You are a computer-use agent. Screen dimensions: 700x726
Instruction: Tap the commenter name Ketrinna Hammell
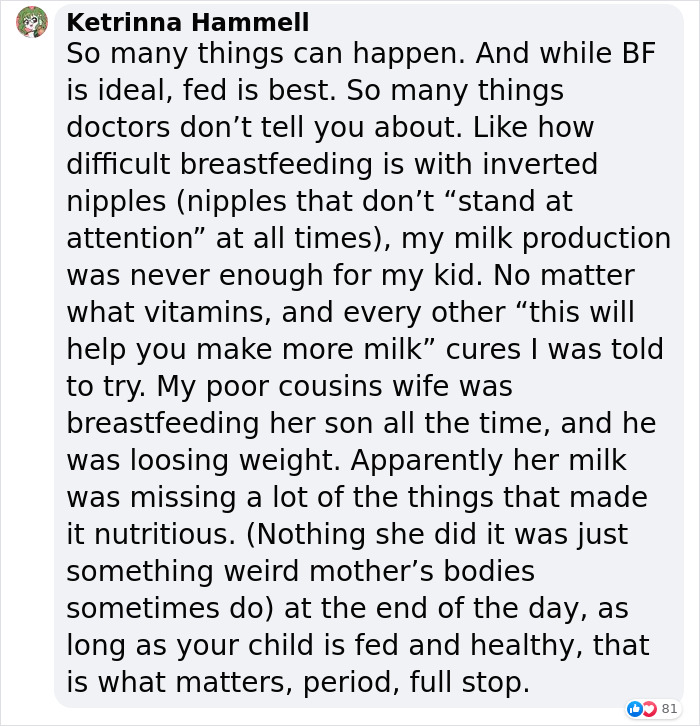(x=187, y=22)
